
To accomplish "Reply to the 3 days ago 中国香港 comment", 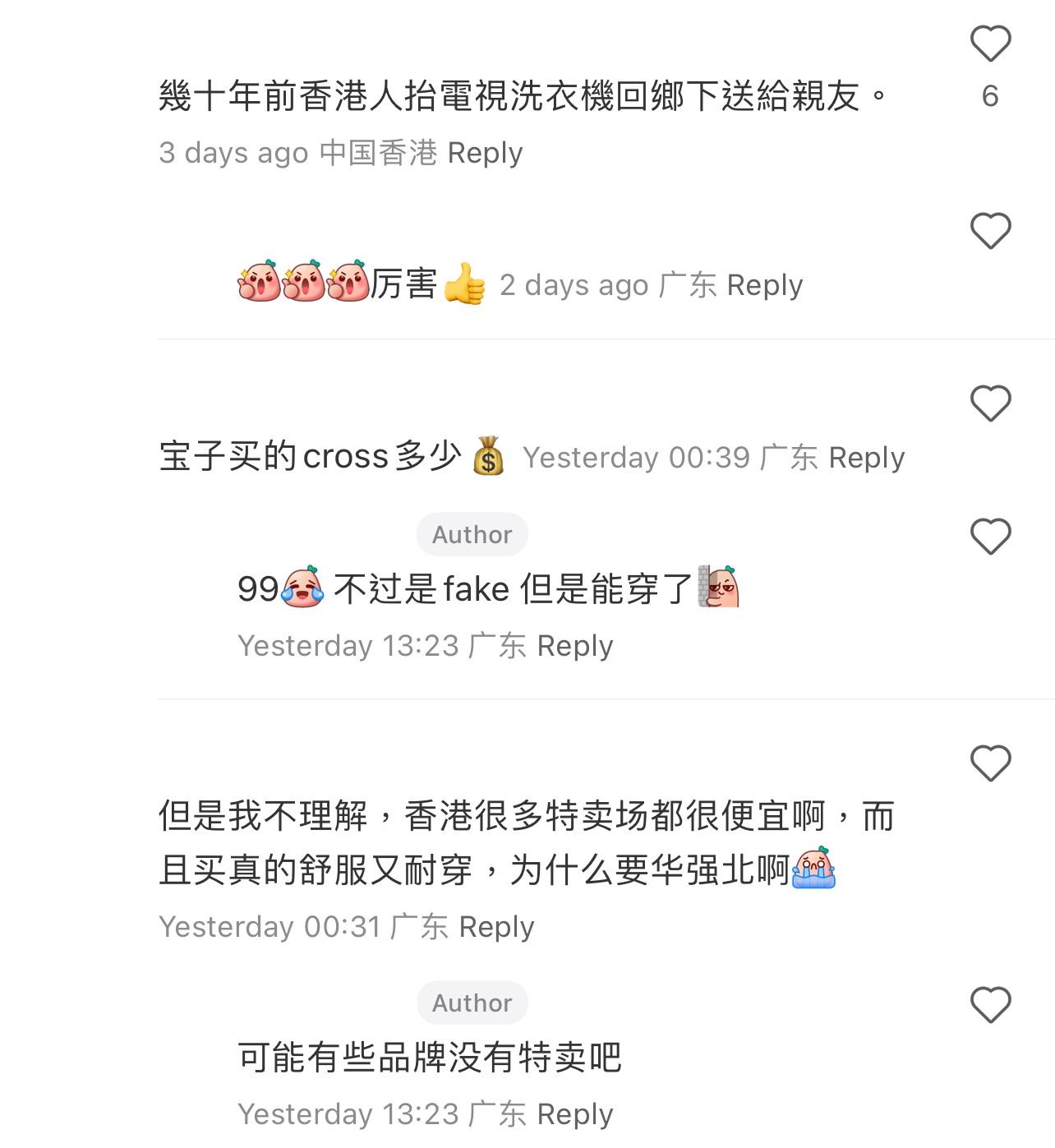I will pos(485,153).
